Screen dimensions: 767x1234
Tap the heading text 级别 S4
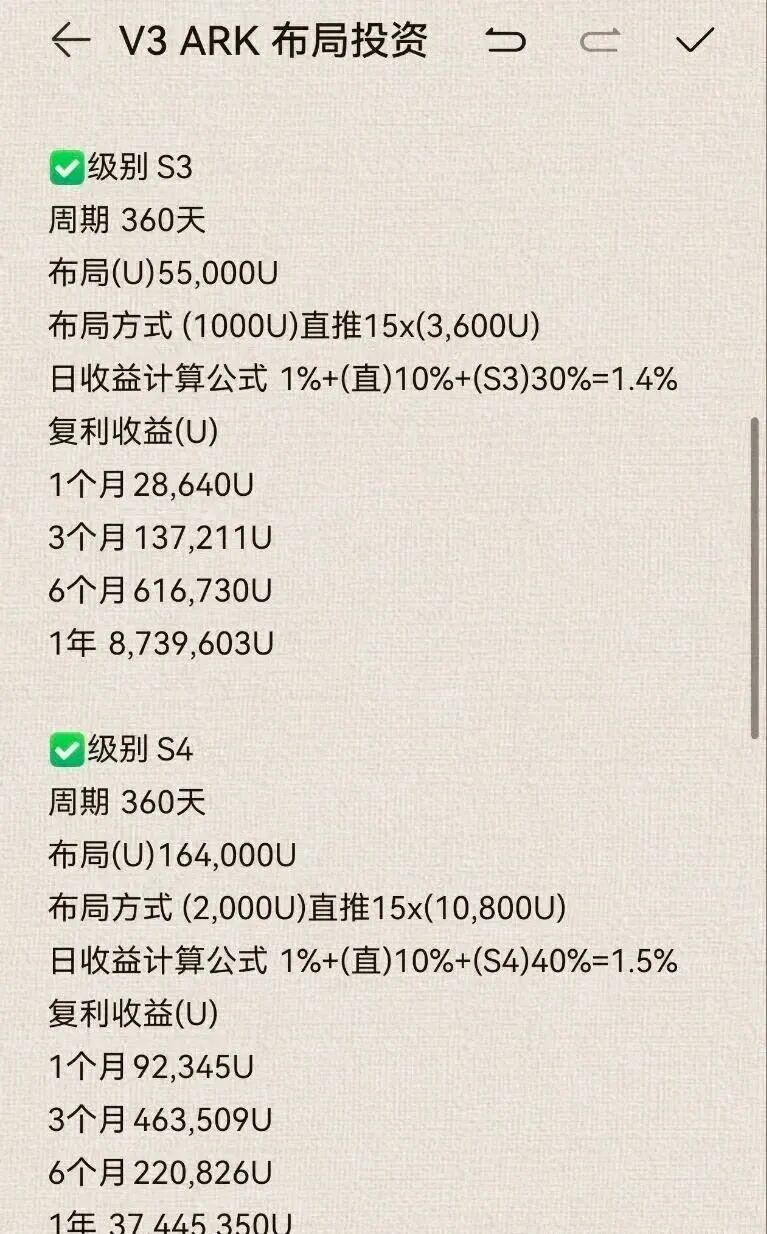(131, 748)
